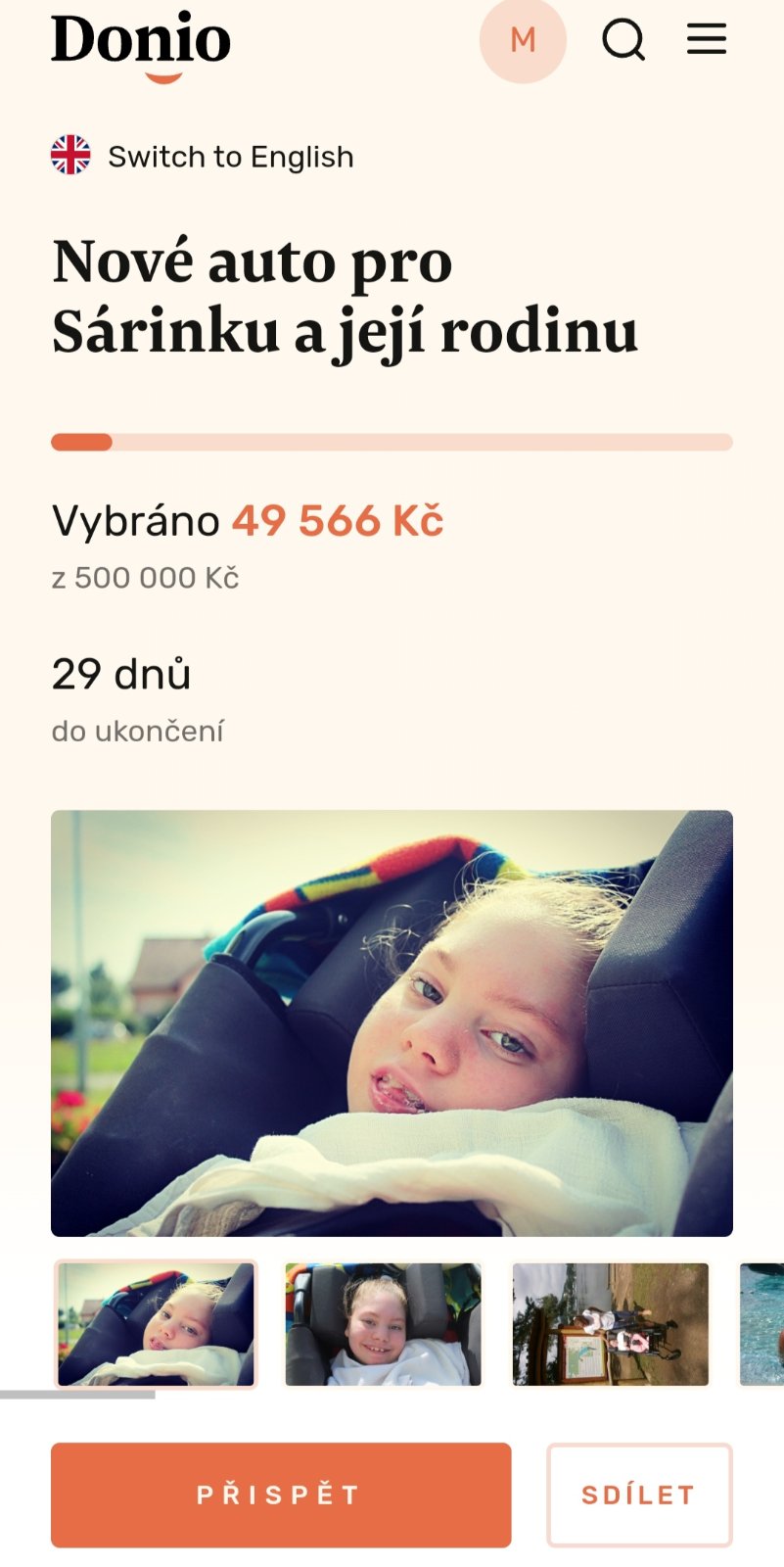Select the second thumbnail of smiling girl
Screen dimensions: 784x1567
pos(383,1324)
